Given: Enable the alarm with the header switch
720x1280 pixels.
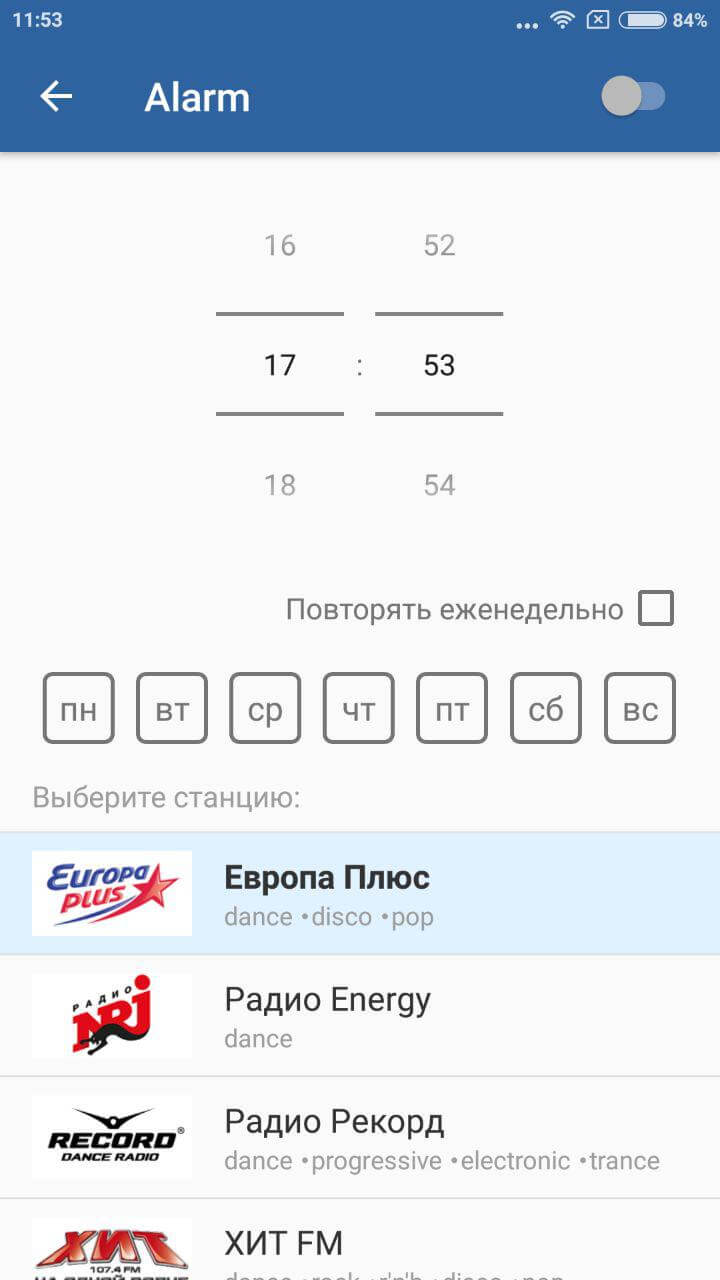Looking at the screenshot, I should pyautogui.click(x=634, y=97).
